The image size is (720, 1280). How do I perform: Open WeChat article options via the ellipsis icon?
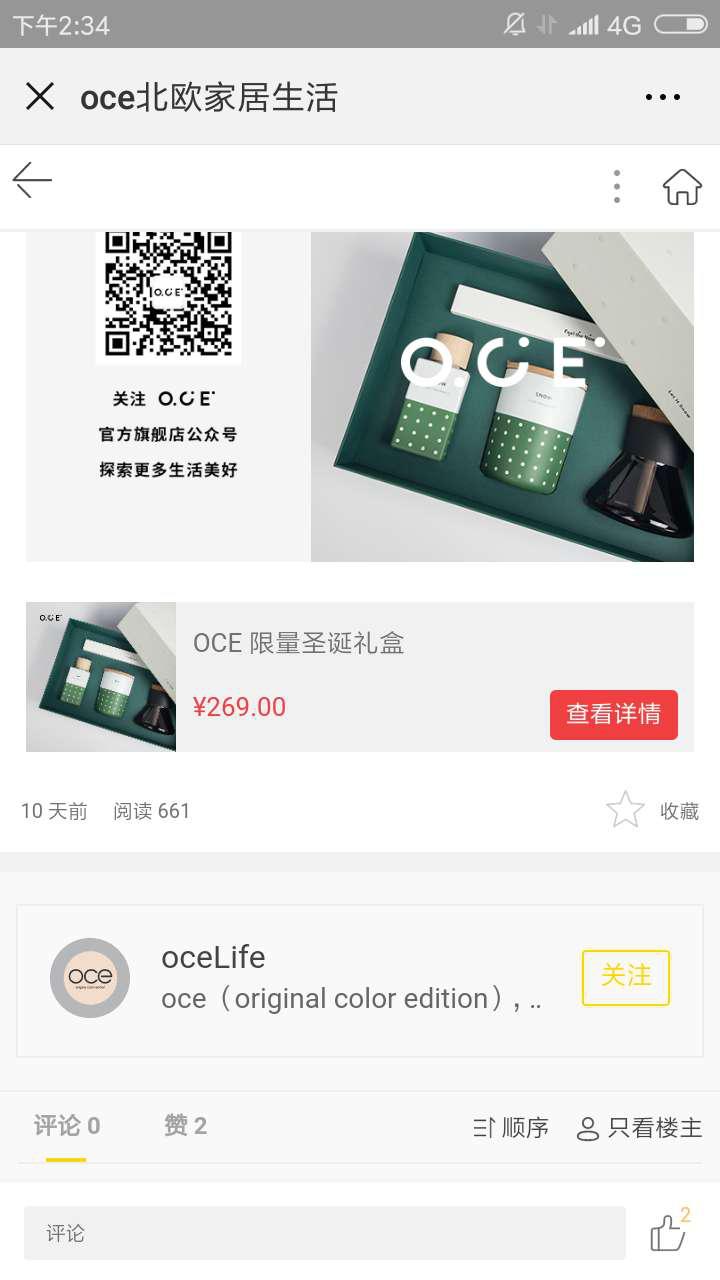click(x=663, y=97)
